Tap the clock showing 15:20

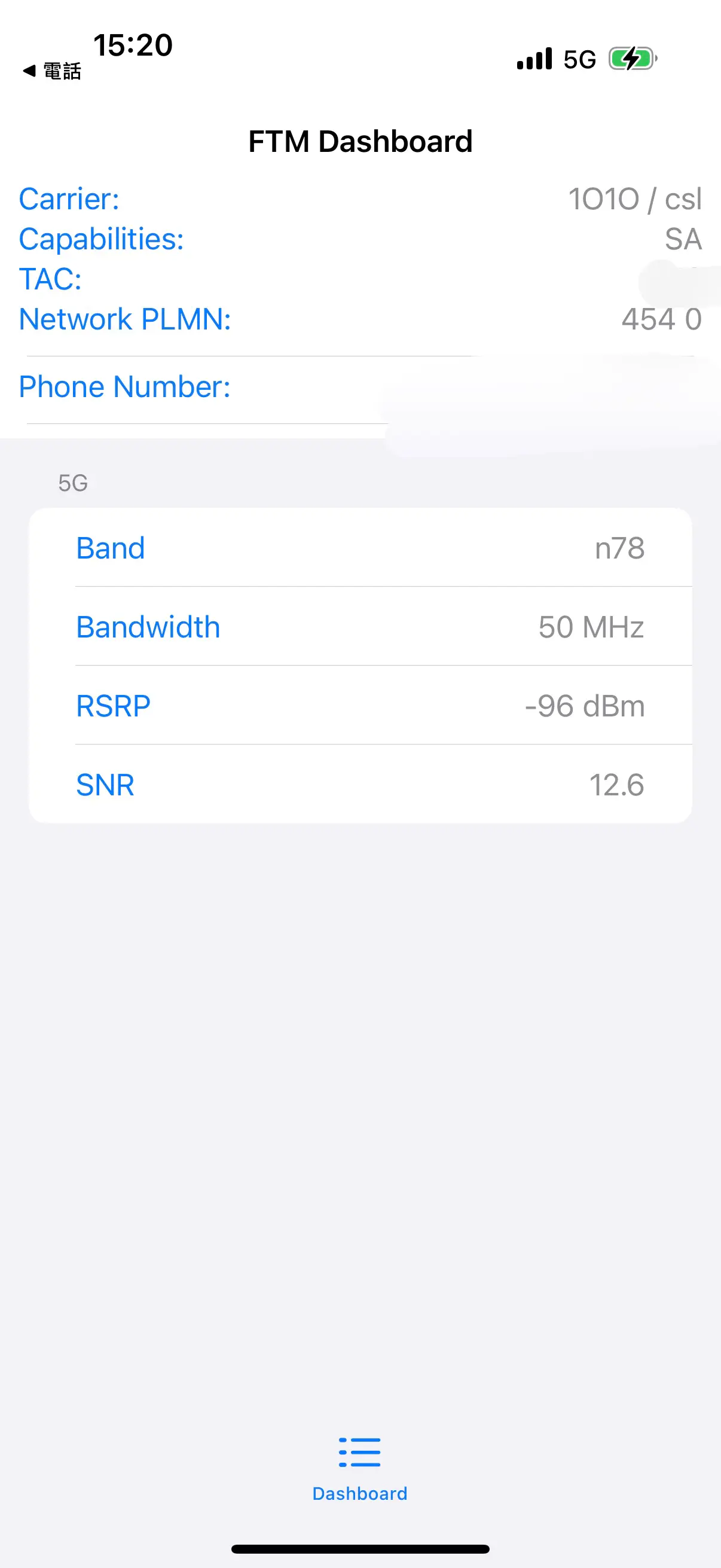[133, 44]
